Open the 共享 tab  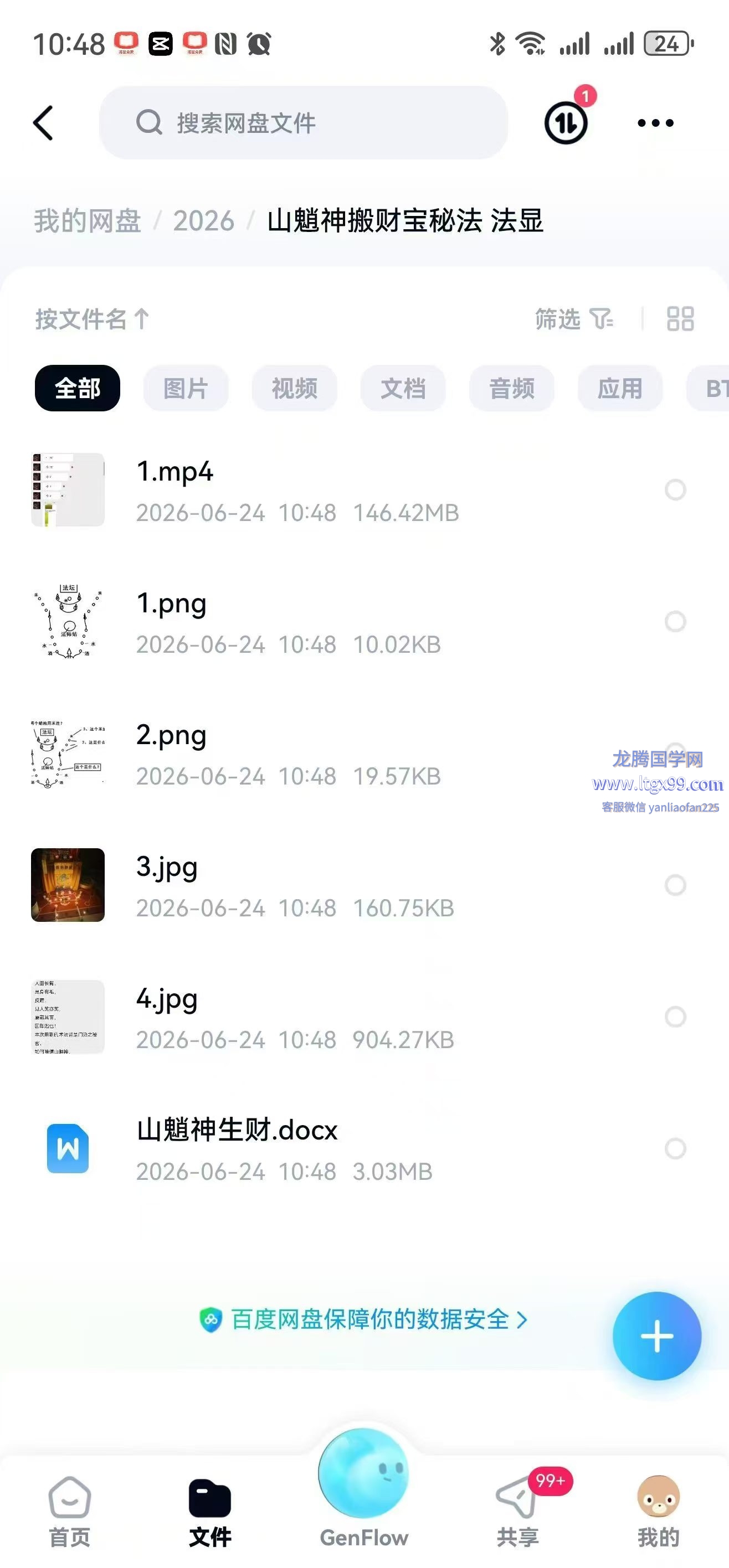(x=518, y=1512)
